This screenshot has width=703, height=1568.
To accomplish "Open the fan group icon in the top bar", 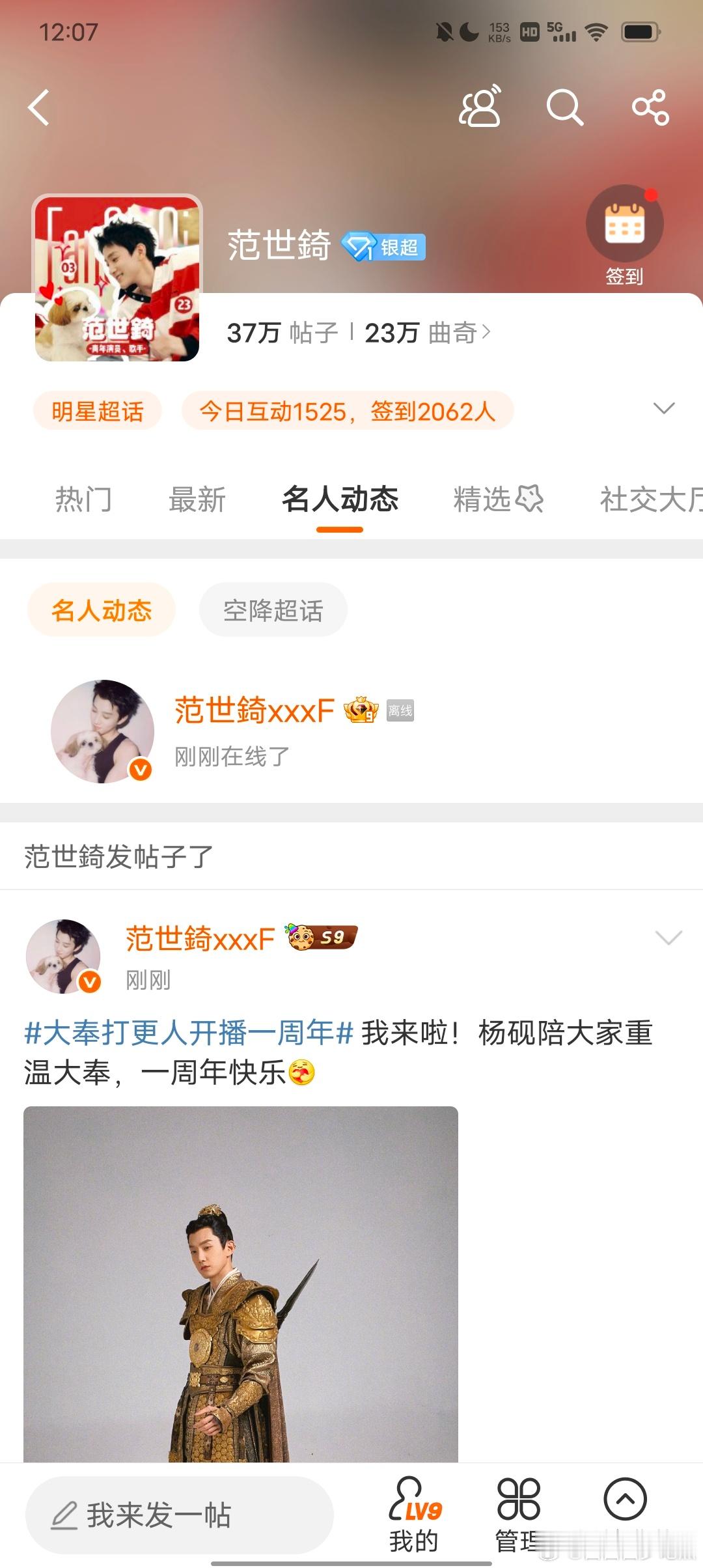I will (x=482, y=107).
